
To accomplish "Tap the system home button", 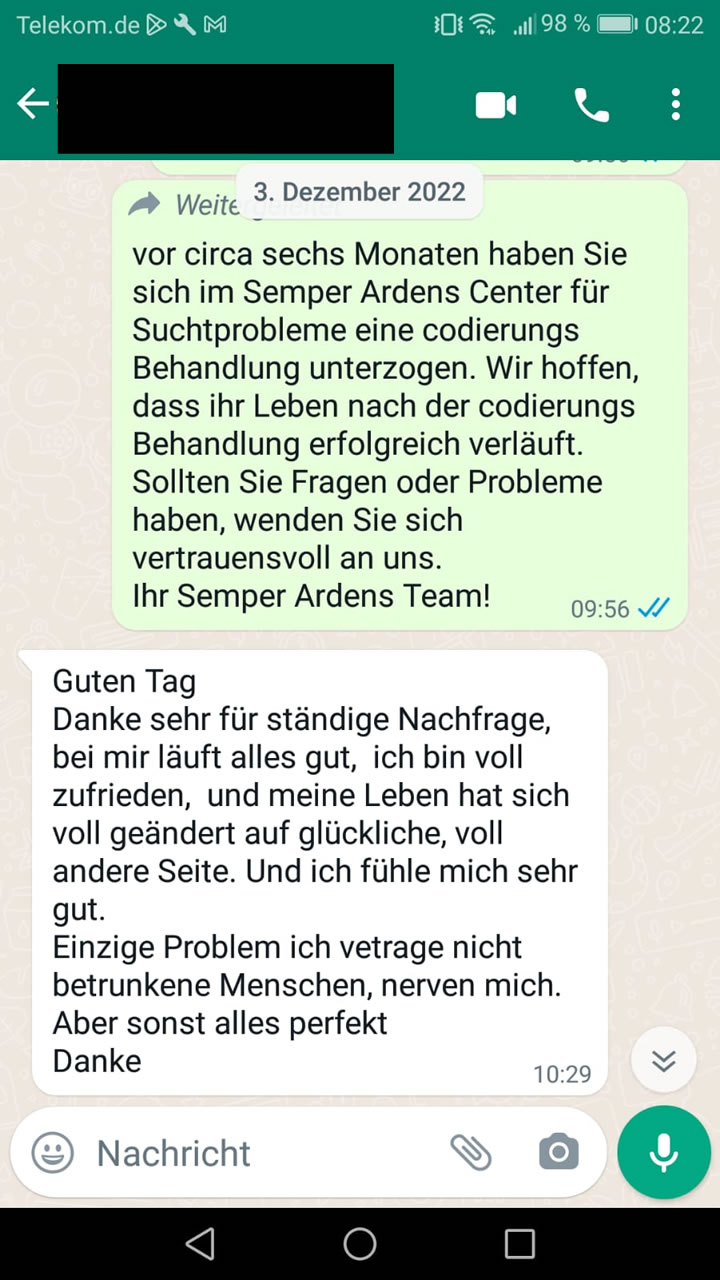I will coord(360,1243).
